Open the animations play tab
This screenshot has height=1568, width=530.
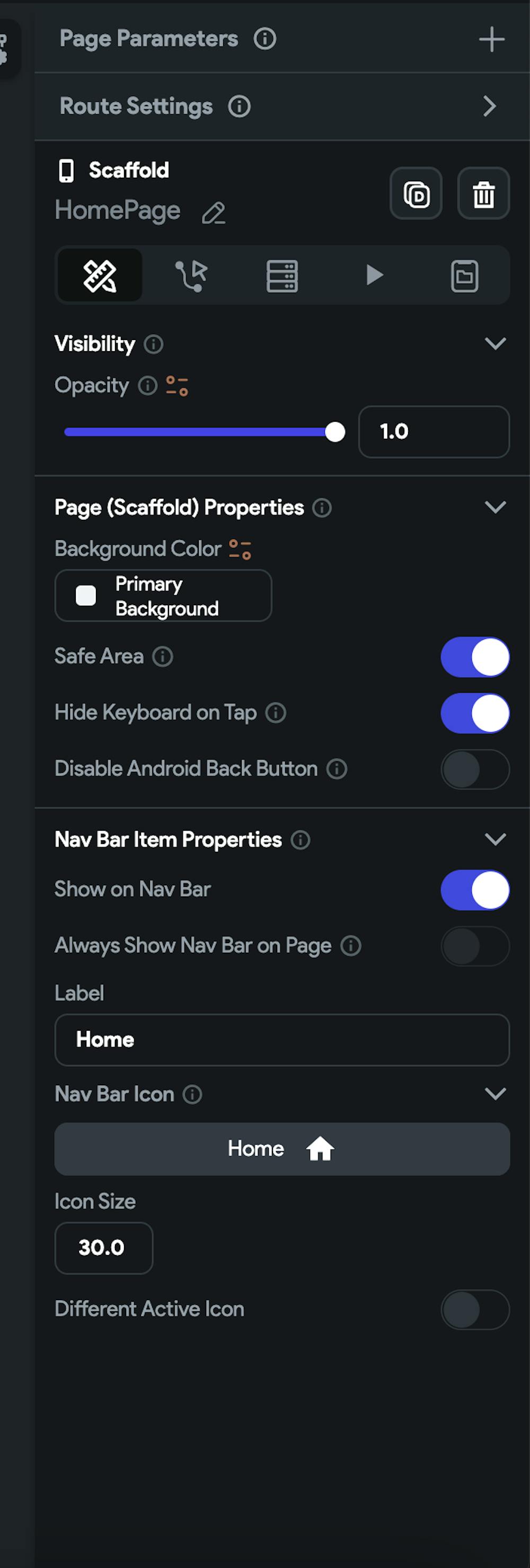tap(374, 276)
